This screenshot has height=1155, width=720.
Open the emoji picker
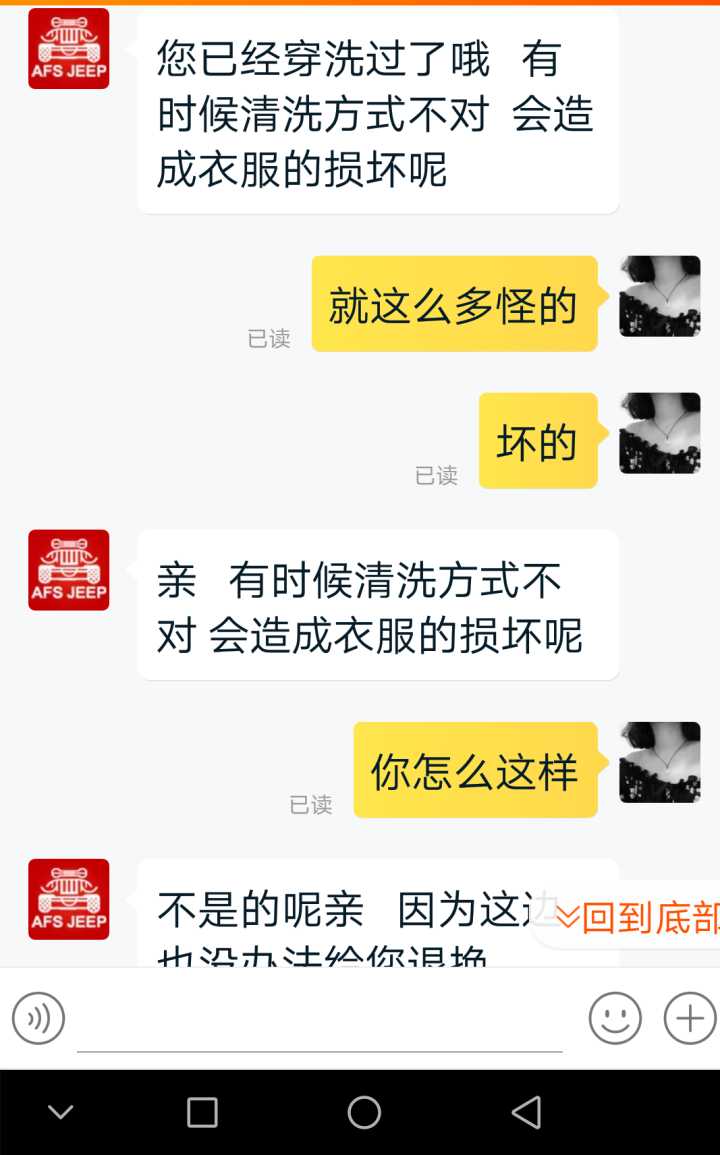pyautogui.click(x=615, y=1019)
